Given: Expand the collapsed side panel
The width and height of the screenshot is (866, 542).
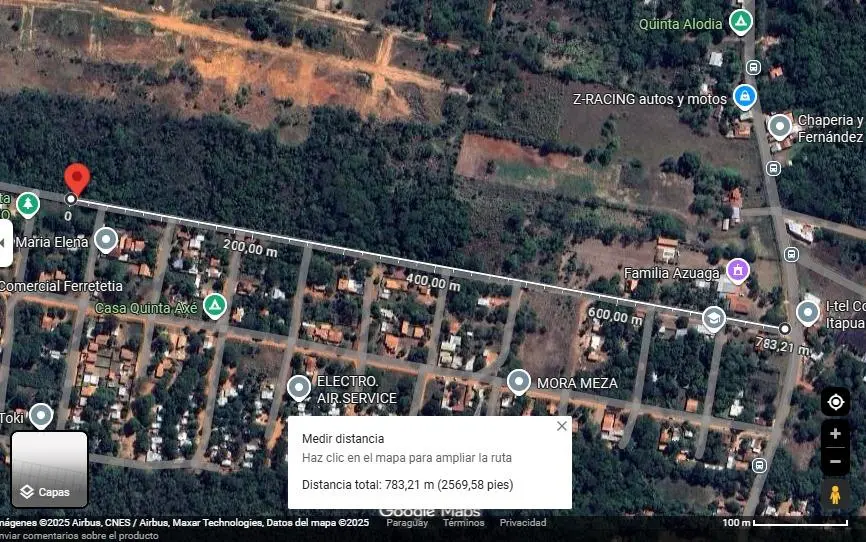Looking at the screenshot, I should (5, 243).
